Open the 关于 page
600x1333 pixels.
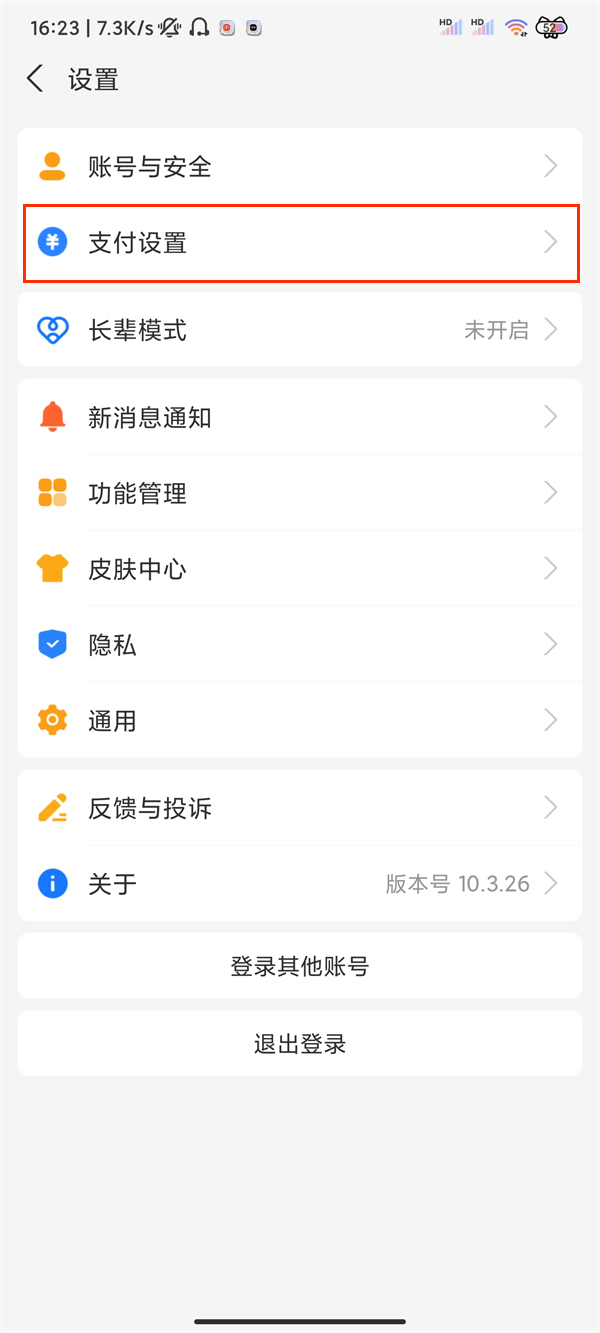pyautogui.click(x=300, y=883)
